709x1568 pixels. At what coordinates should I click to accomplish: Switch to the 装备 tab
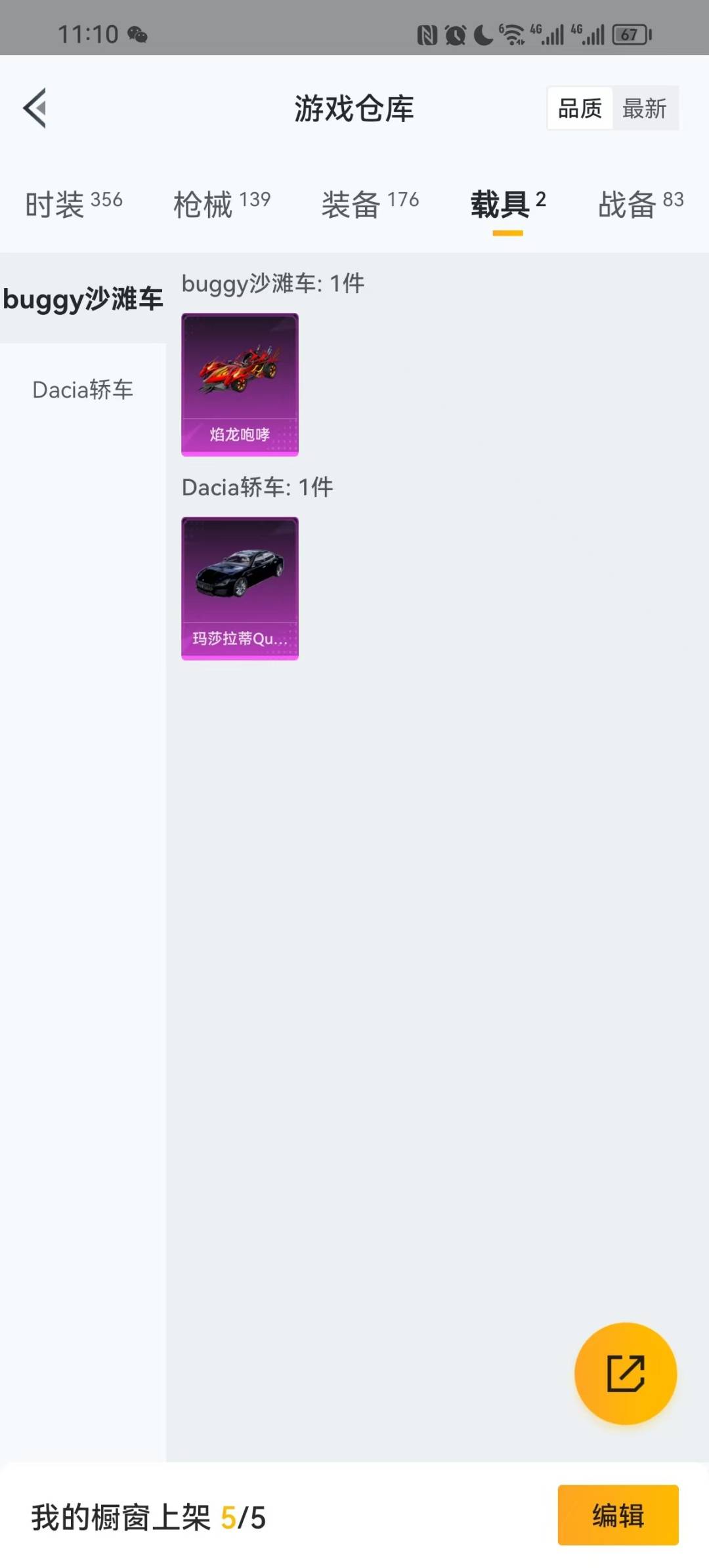[x=370, y=204]
